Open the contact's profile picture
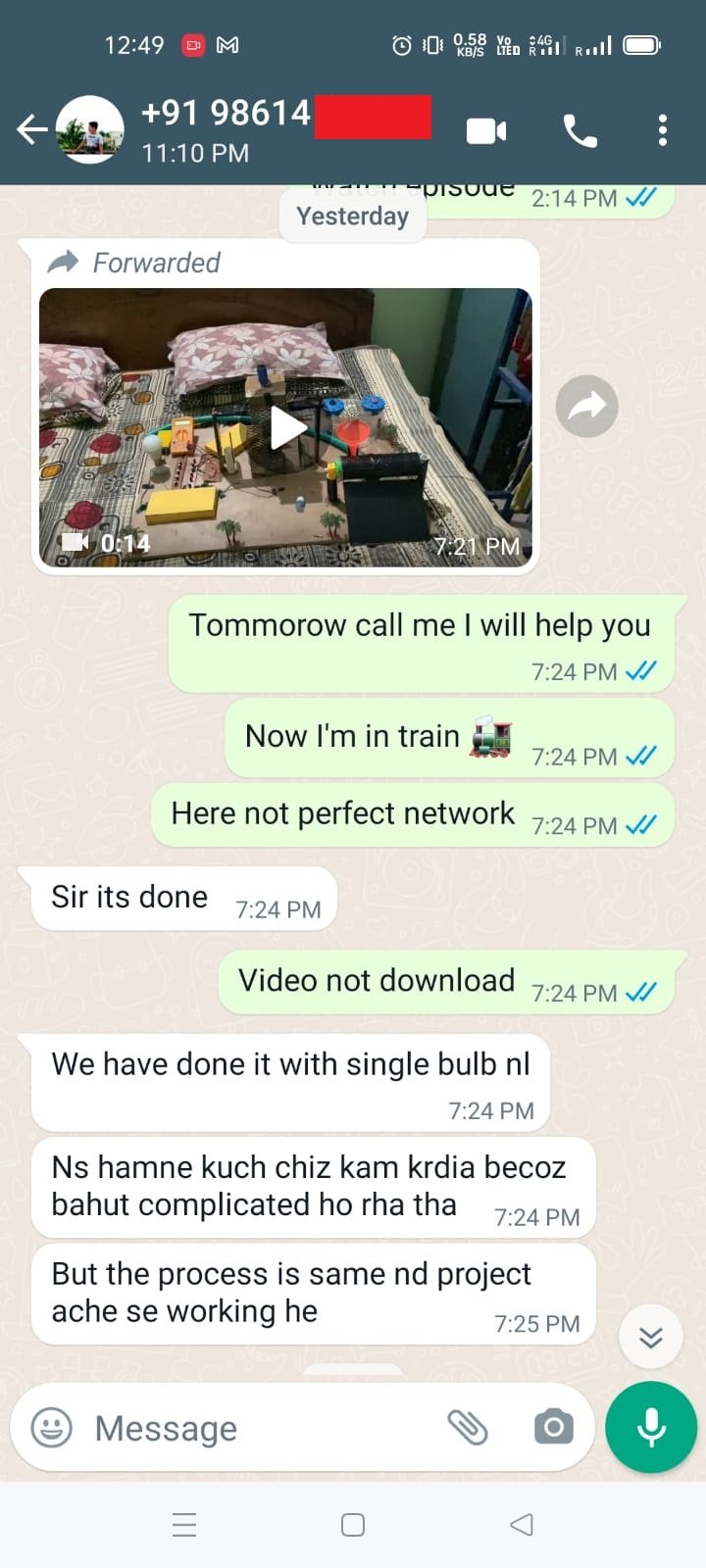Screen dimensions: 706x1568 tap(89, 129)
